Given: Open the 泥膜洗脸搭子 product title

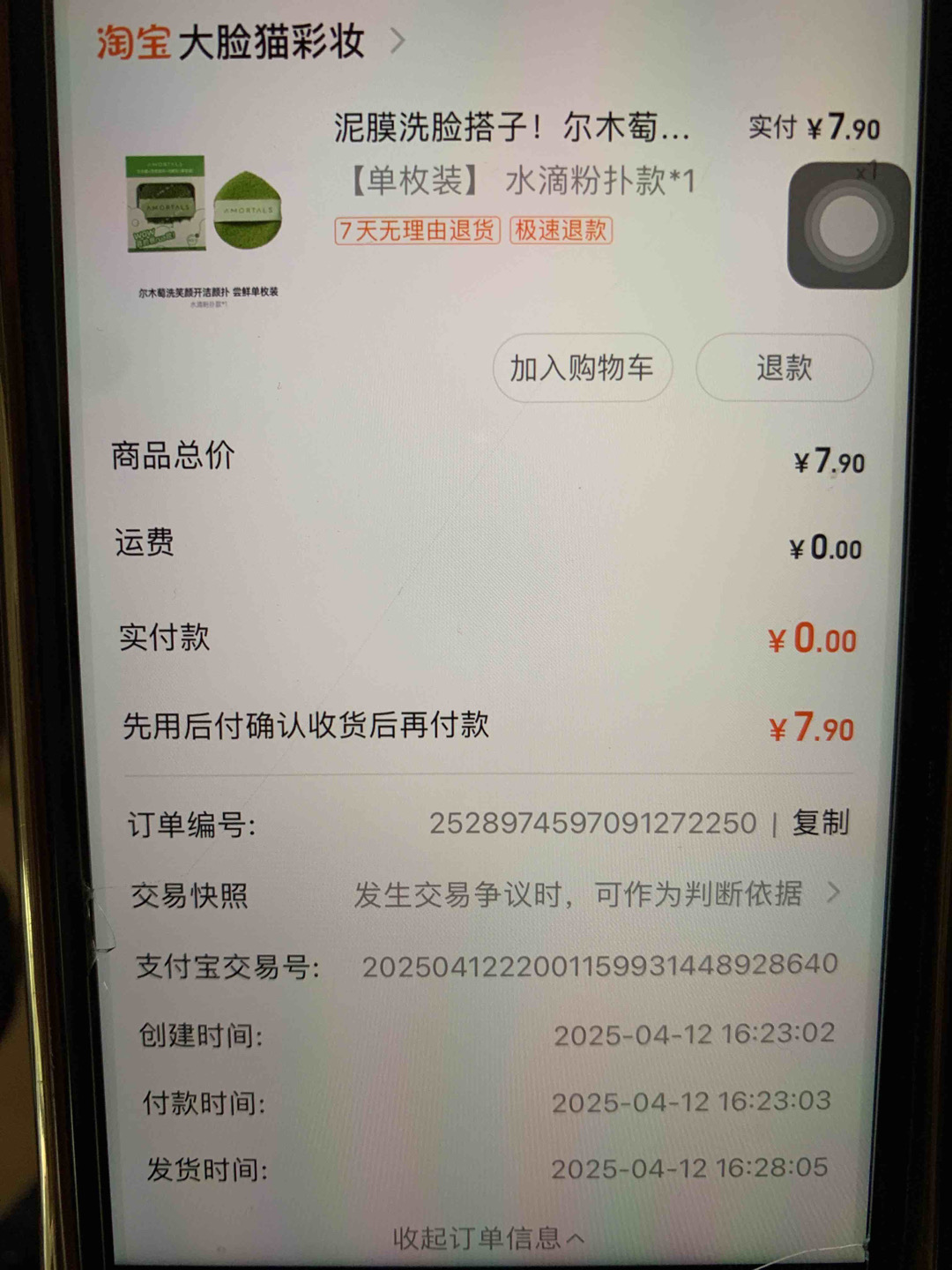Looking at the screenshot, I should pos(511,129).
